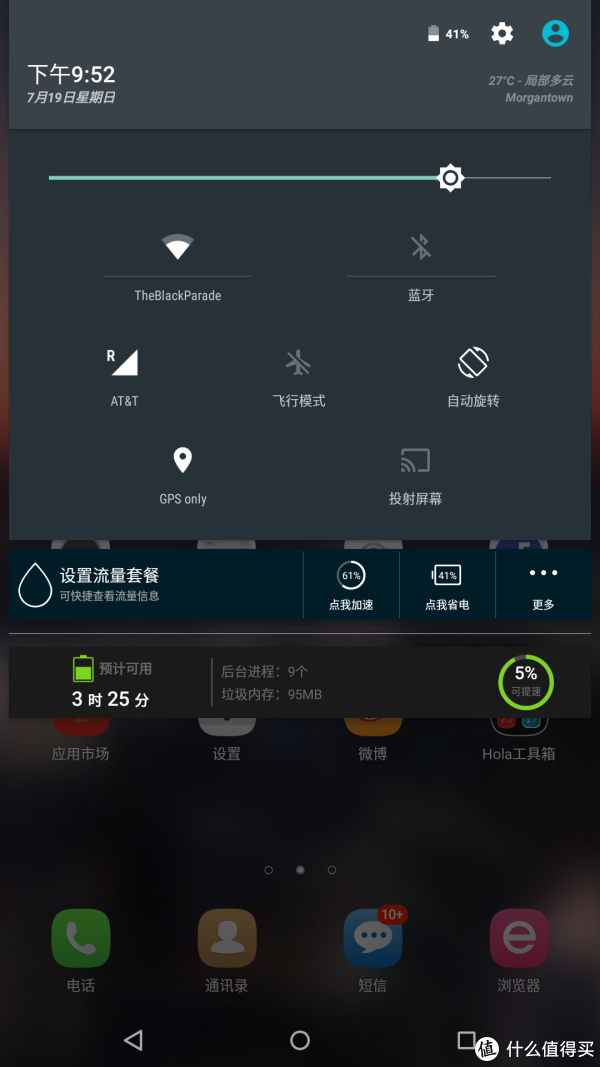This screenshot has height=1067, width=600.
Task: Tap 点我省电 power saving button
Action: [x=447, y=586]
